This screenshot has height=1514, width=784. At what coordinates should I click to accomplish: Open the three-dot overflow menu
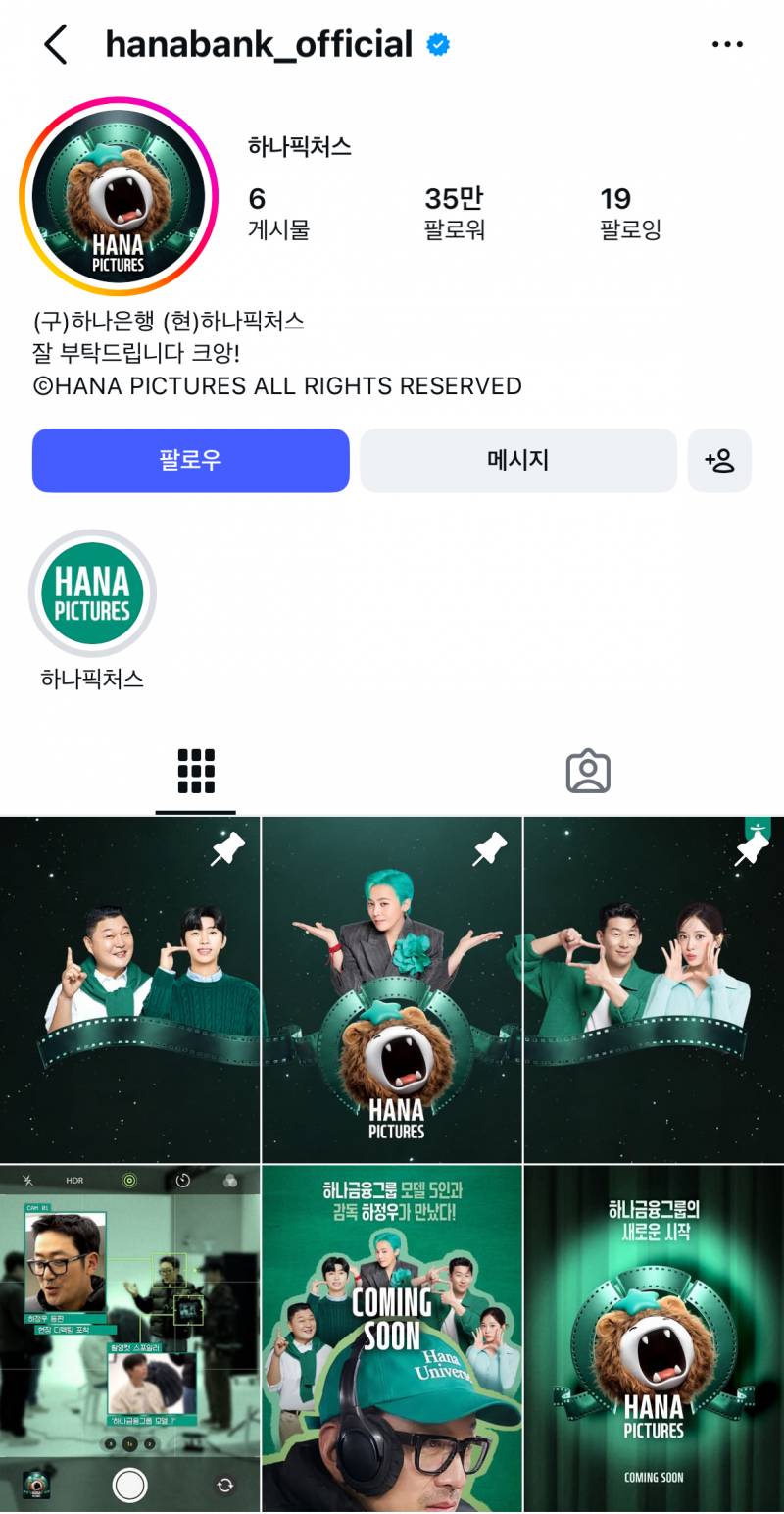pos(727,44)
